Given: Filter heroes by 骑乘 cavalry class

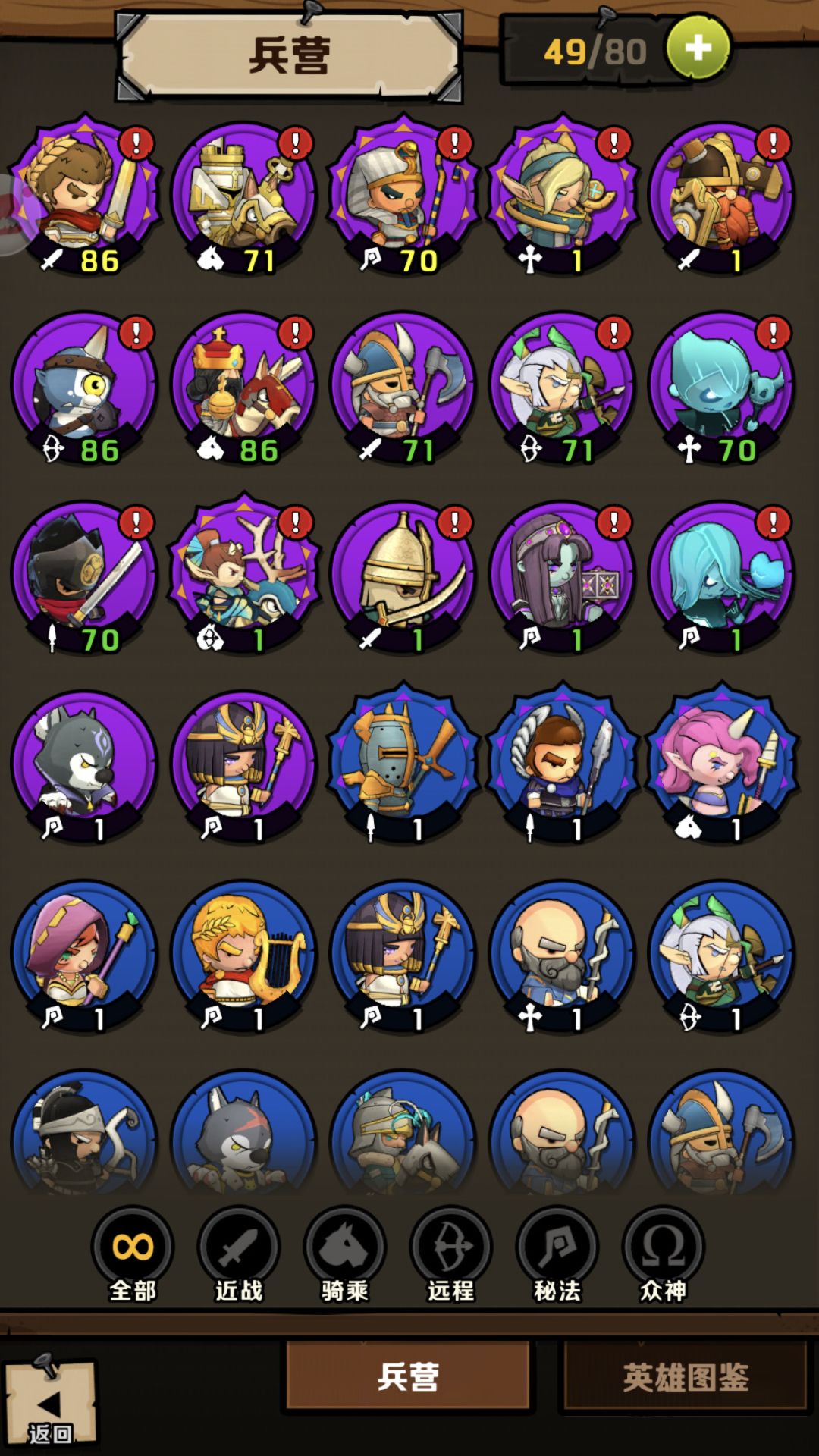Looking at the screenshot, I should (x=345, y=1256).
